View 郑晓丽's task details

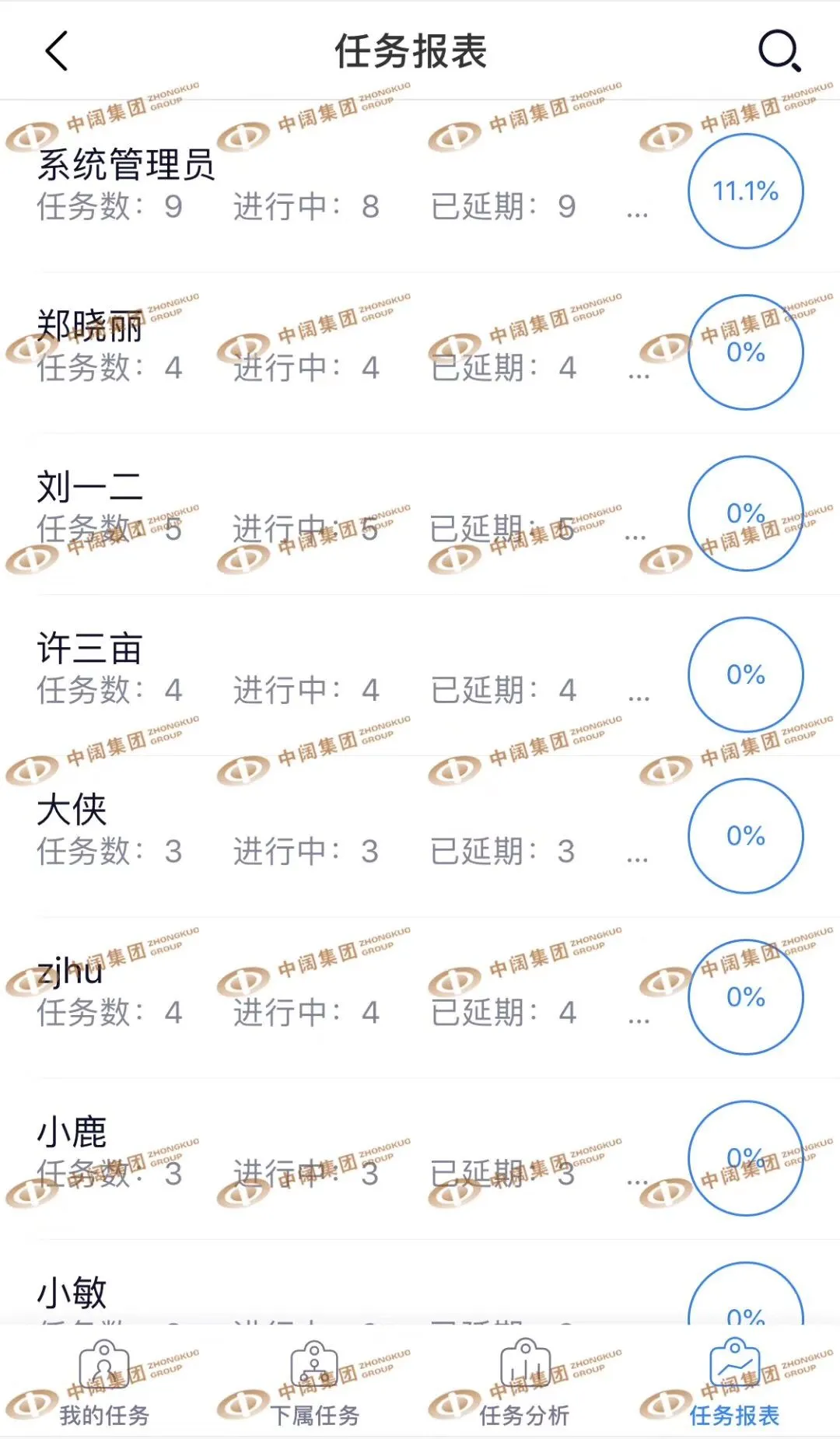pyautogui.click(x=342, y=348)
